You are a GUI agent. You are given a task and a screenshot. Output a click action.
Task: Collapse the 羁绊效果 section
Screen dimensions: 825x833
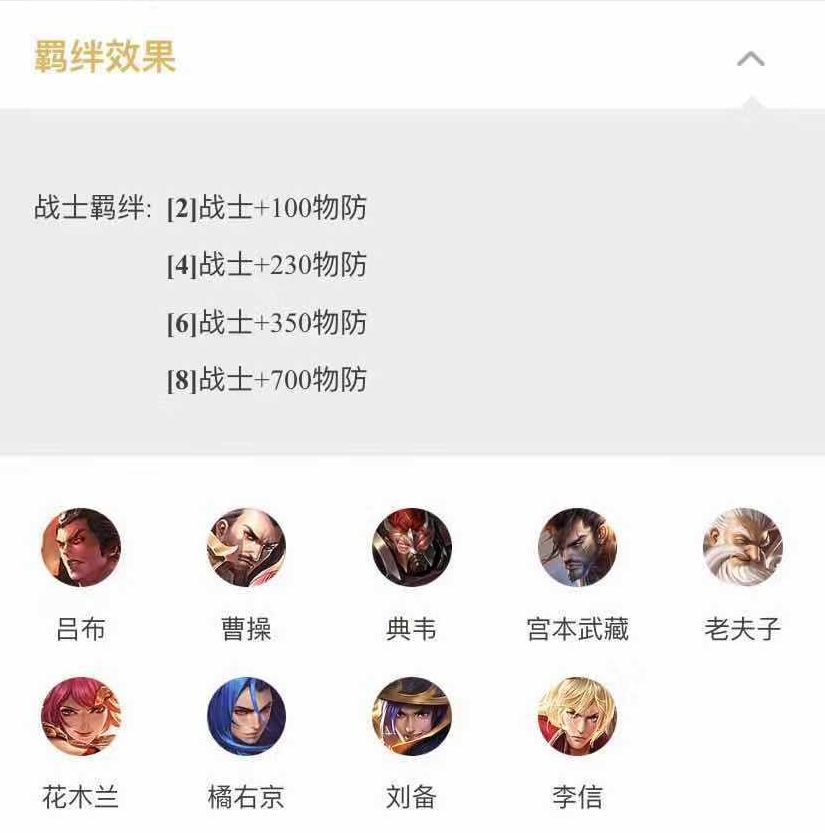click(750, 59)
